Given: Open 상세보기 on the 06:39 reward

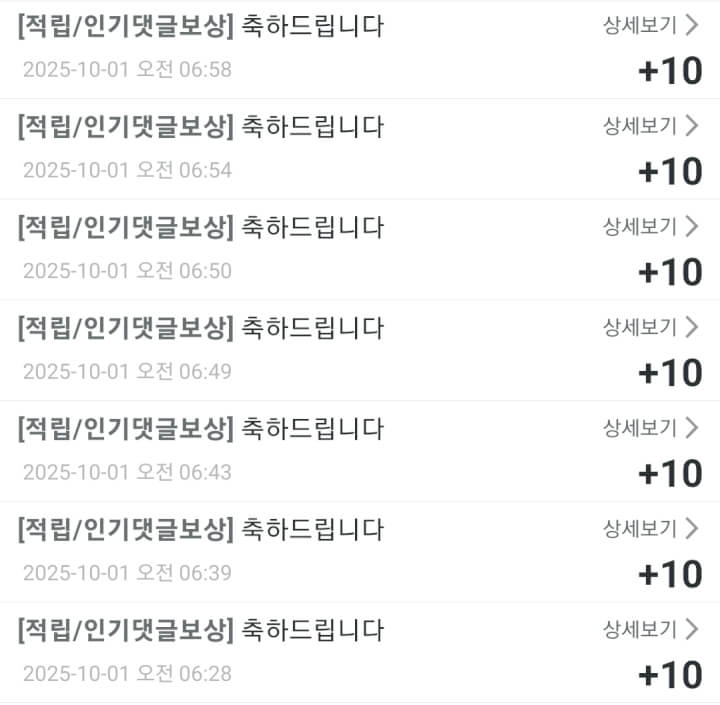Looking at the screenshot, I should (x=650, y=528).
